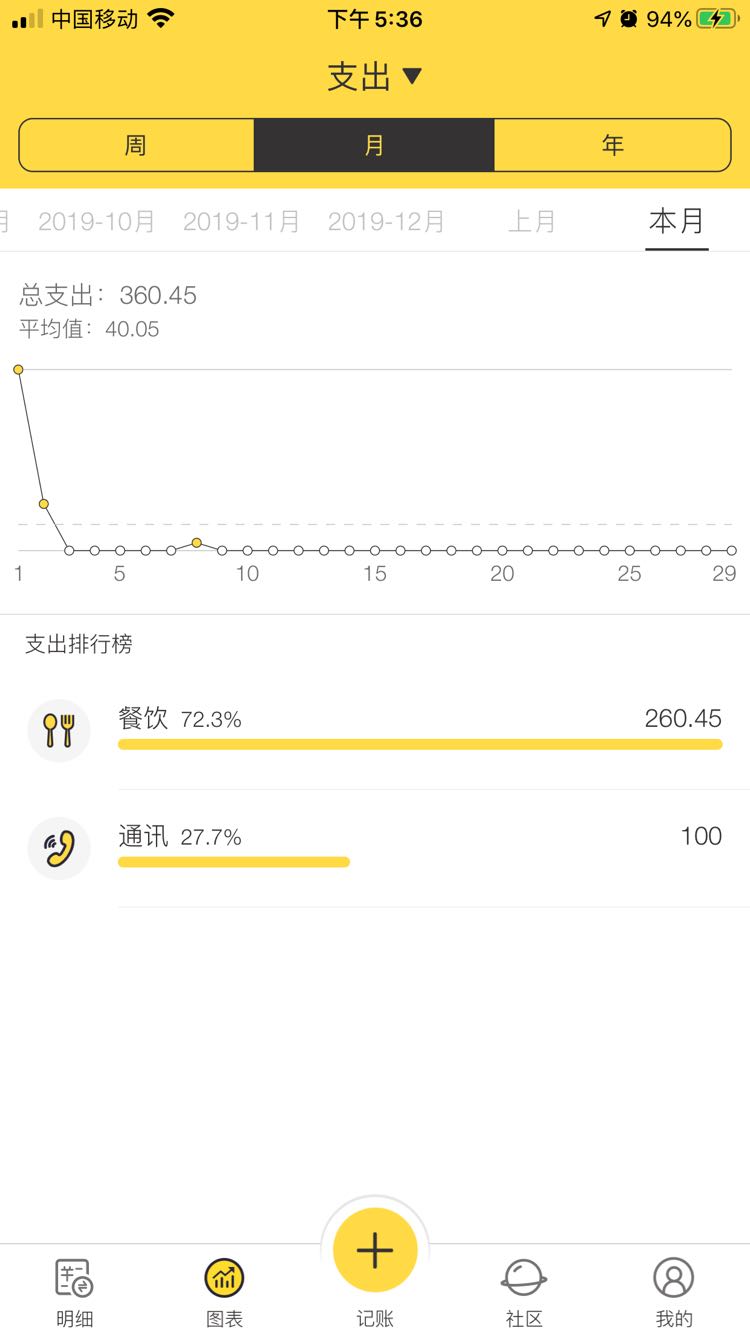Go to the 我的 tab
The width and height of the screenshot is (750, 1333).
(674, 1291)
